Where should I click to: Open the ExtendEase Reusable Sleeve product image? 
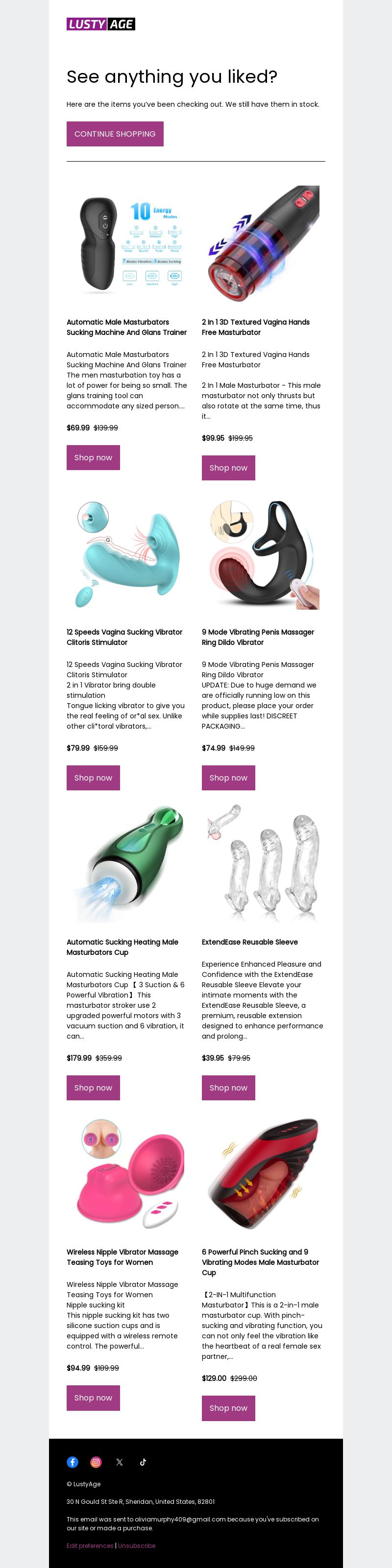point(263,863)
